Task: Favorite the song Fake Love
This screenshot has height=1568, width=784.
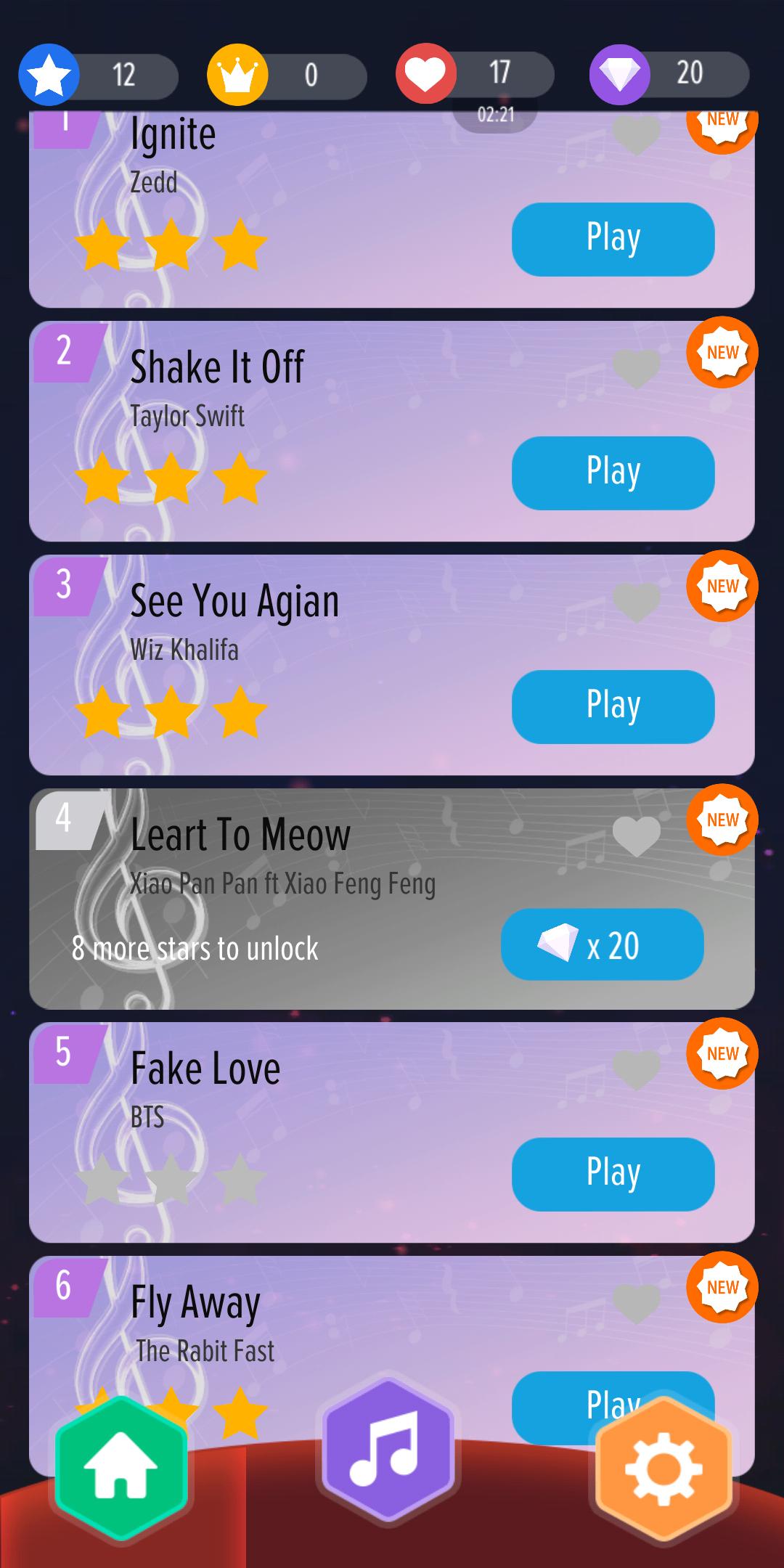Action: pos(636,1070)
